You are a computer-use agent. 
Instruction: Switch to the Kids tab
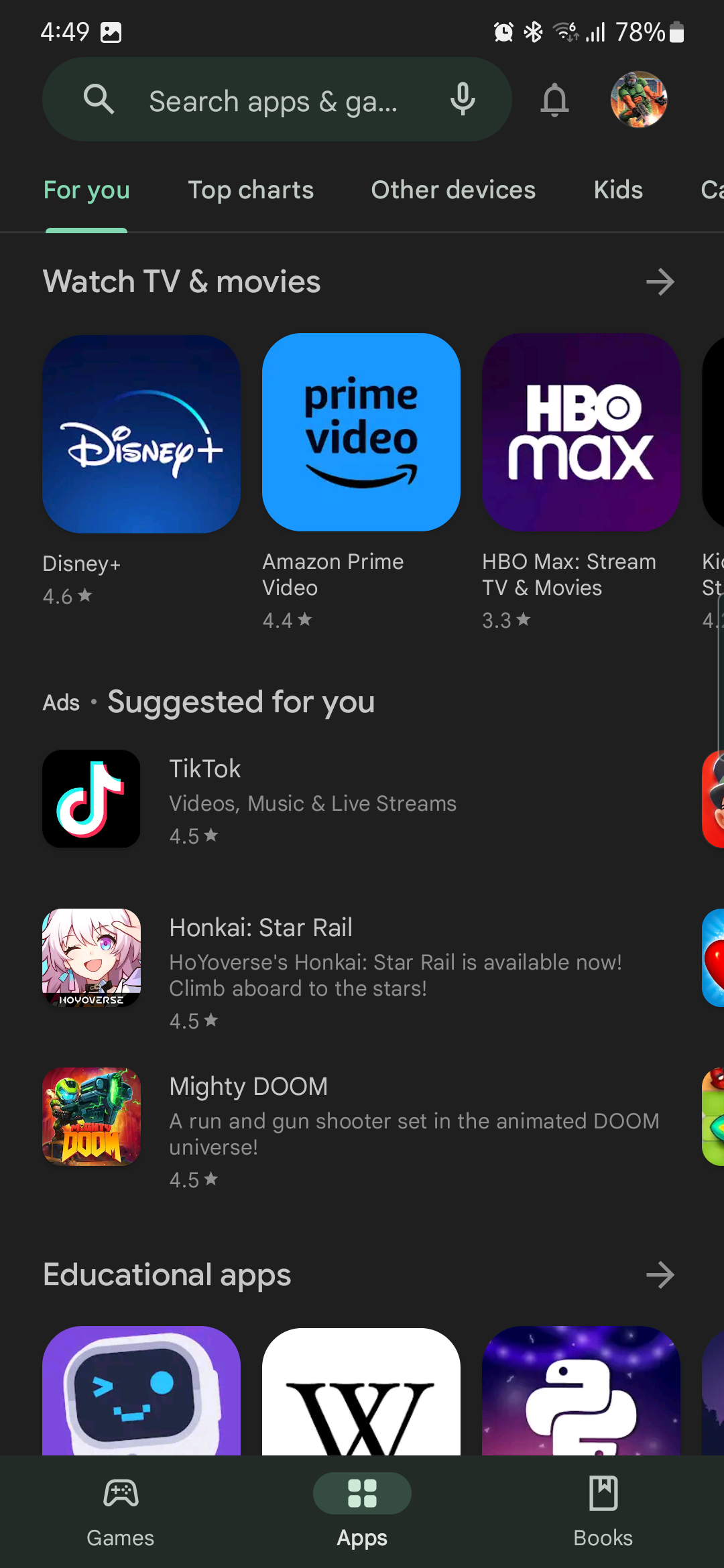coord(617,190)
